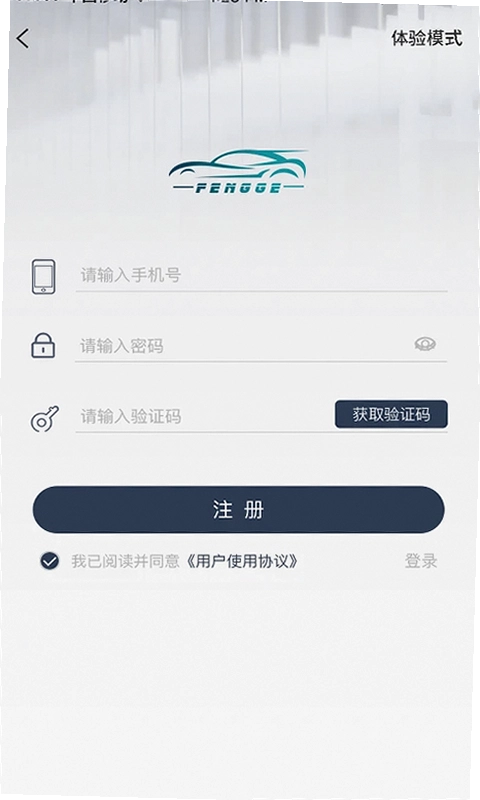Toggle password visibility eye icon

pos(425,344)
